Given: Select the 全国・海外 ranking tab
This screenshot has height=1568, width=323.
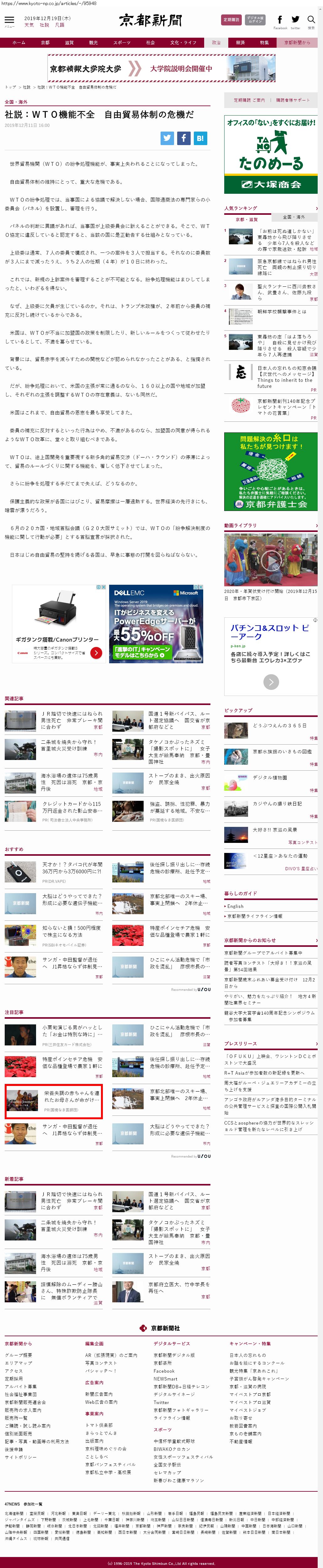Looking at the screenshot, I should point(294,217).
